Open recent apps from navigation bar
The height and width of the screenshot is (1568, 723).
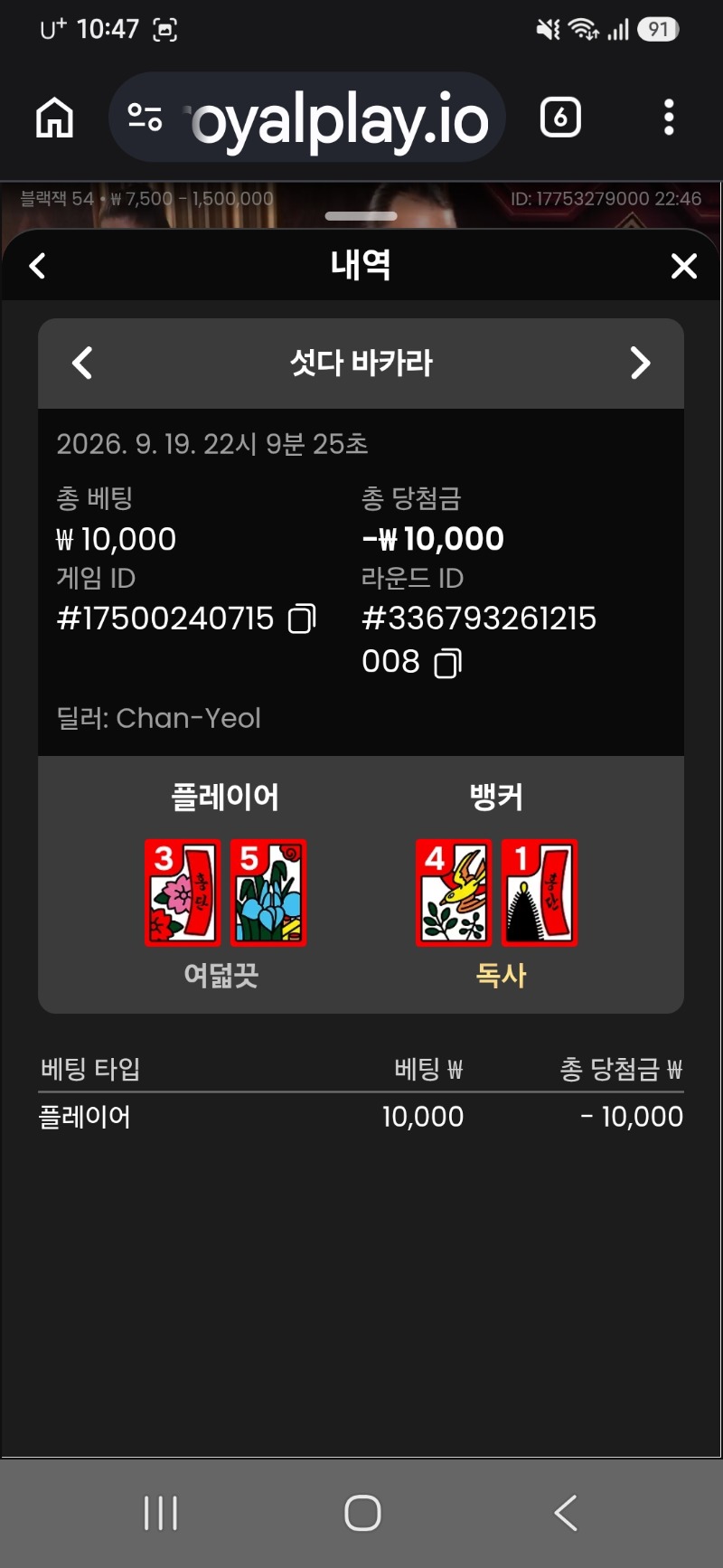click(161, 1513)
